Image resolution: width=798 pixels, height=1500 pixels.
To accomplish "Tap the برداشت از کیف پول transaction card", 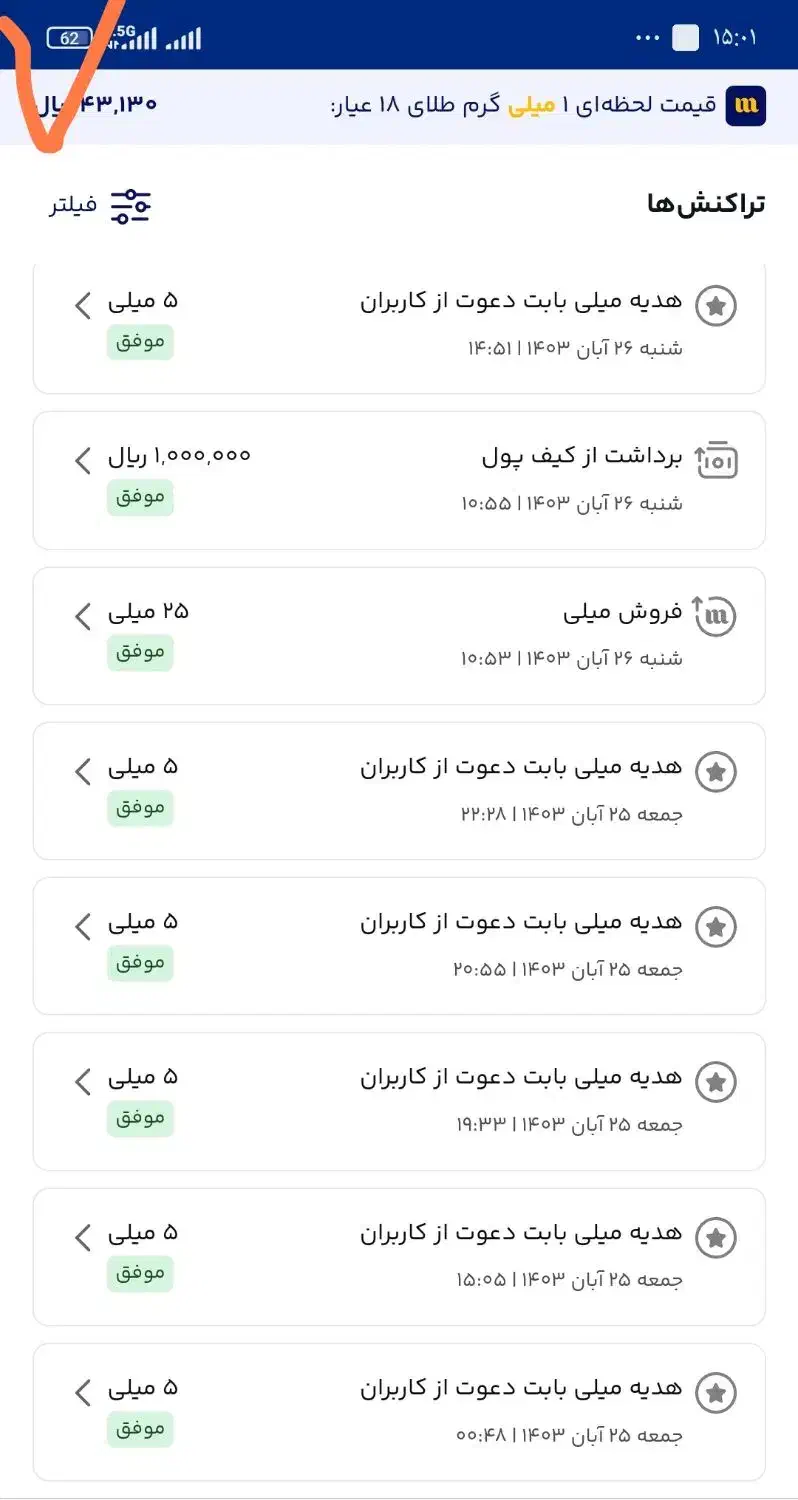I will [x=400, y=481].
